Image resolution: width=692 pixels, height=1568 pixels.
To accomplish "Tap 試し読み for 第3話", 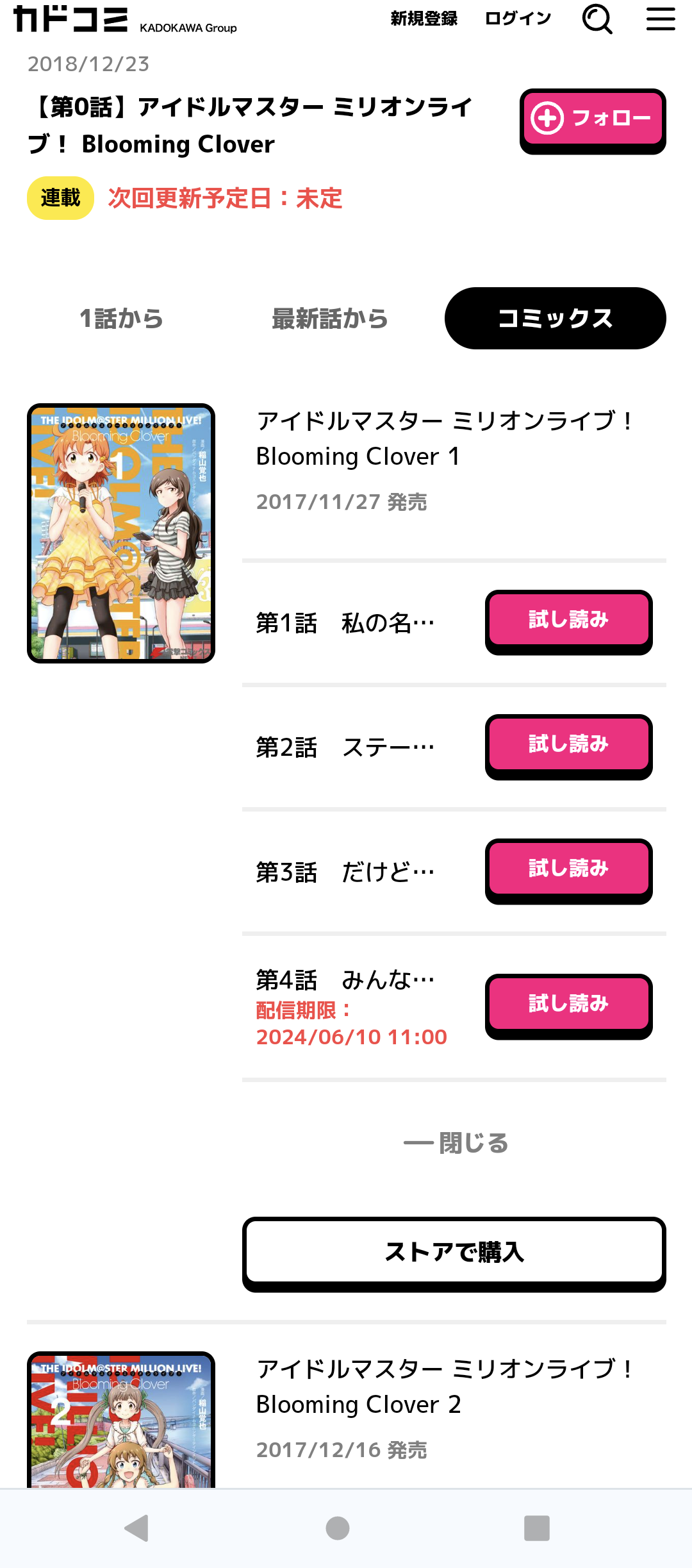I will click(569, 871).
